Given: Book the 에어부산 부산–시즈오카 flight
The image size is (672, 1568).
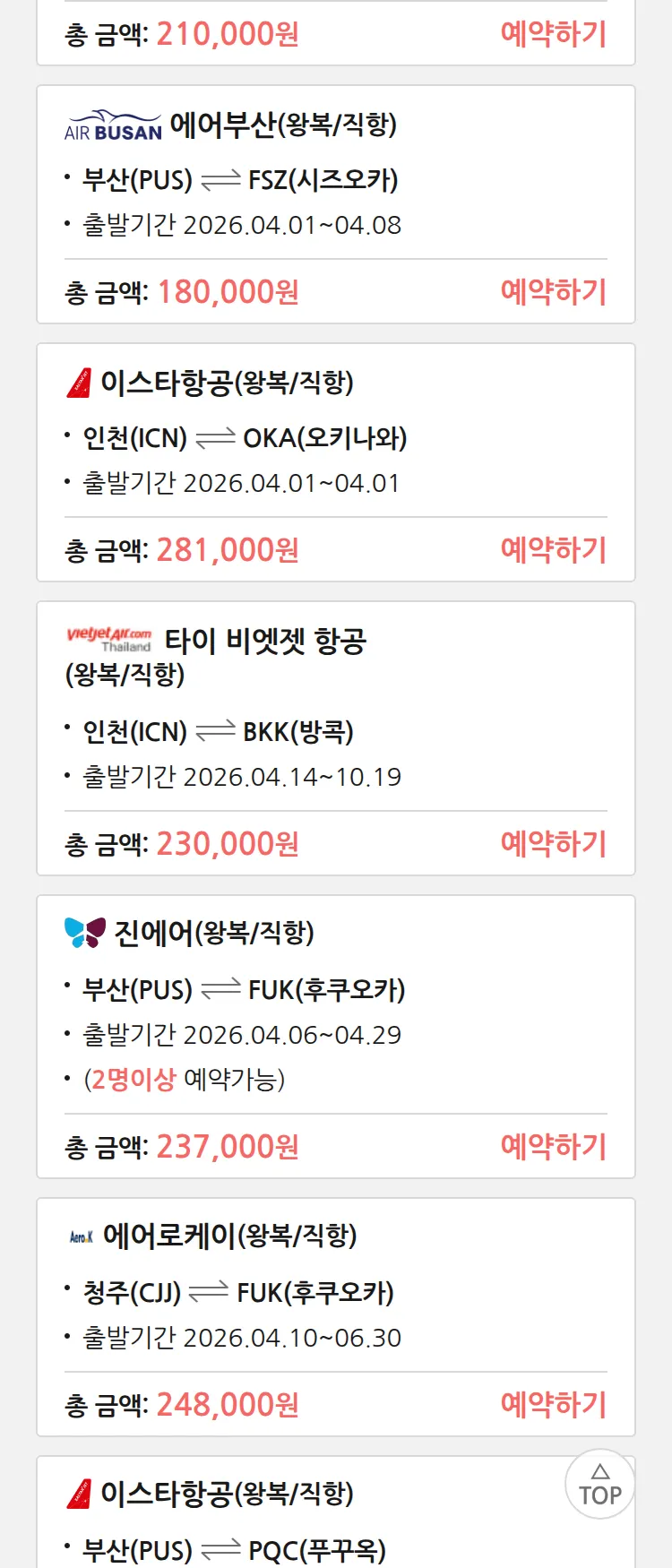Looking at the screenshot, I should point(553,292).
